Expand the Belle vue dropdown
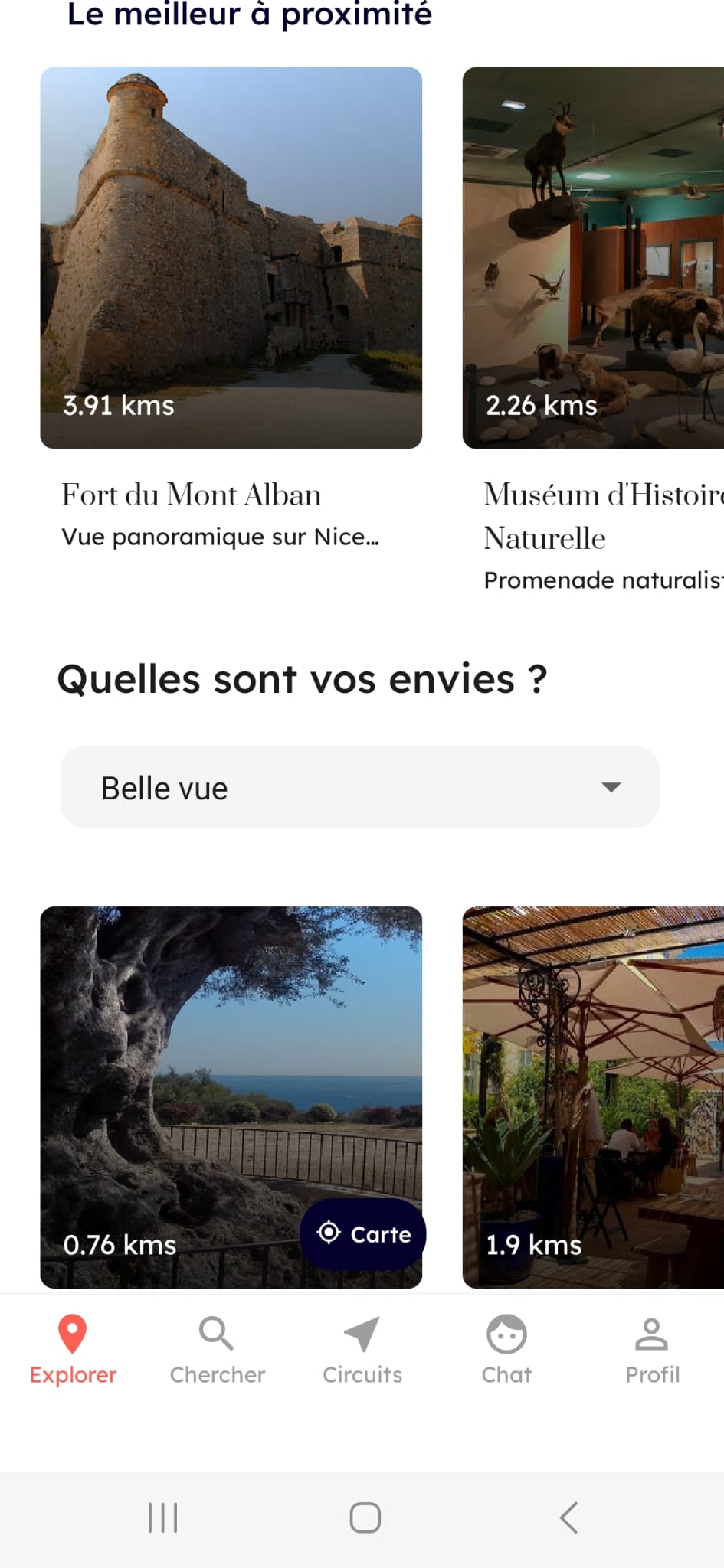Screen dimensions: 724x1568 point(359,787)
